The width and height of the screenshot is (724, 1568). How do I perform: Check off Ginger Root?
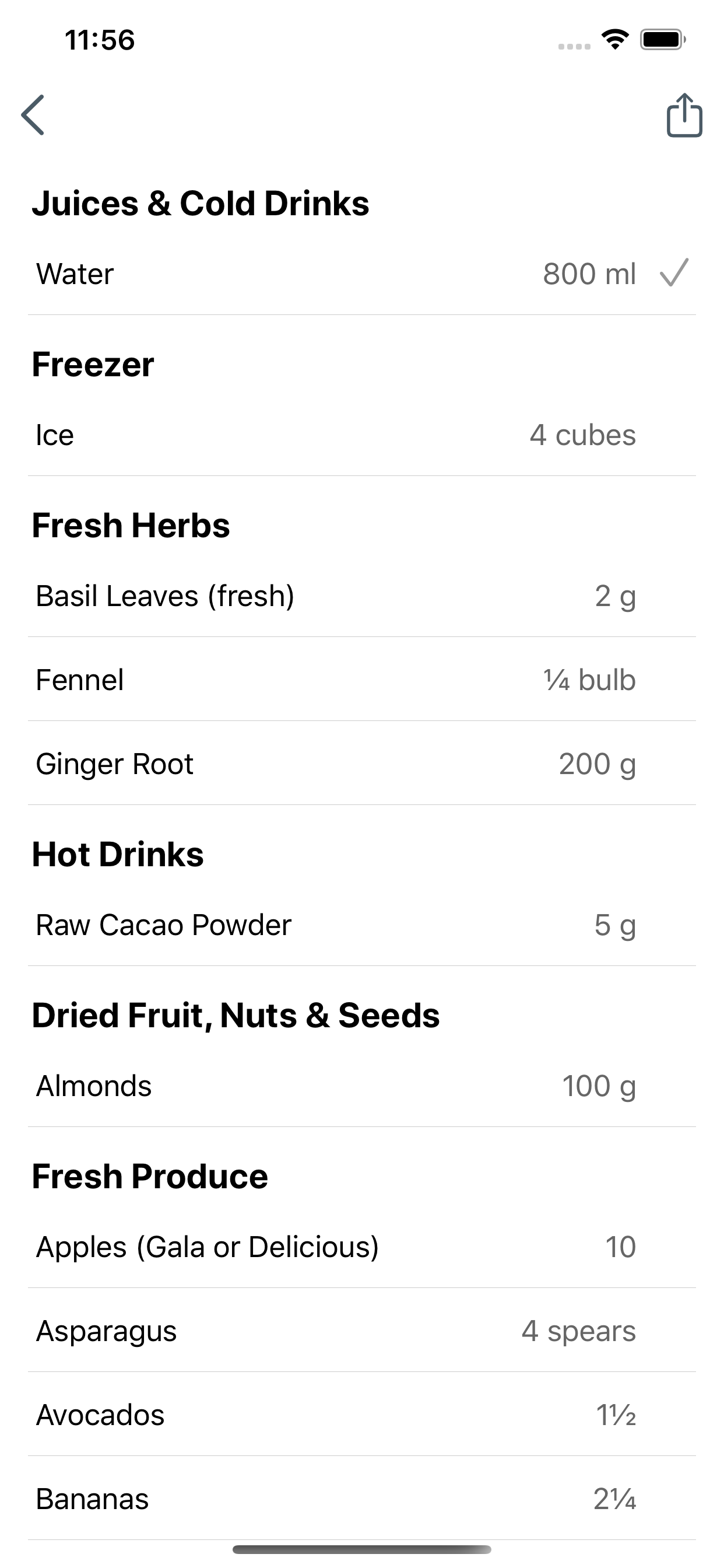(362, 764)
